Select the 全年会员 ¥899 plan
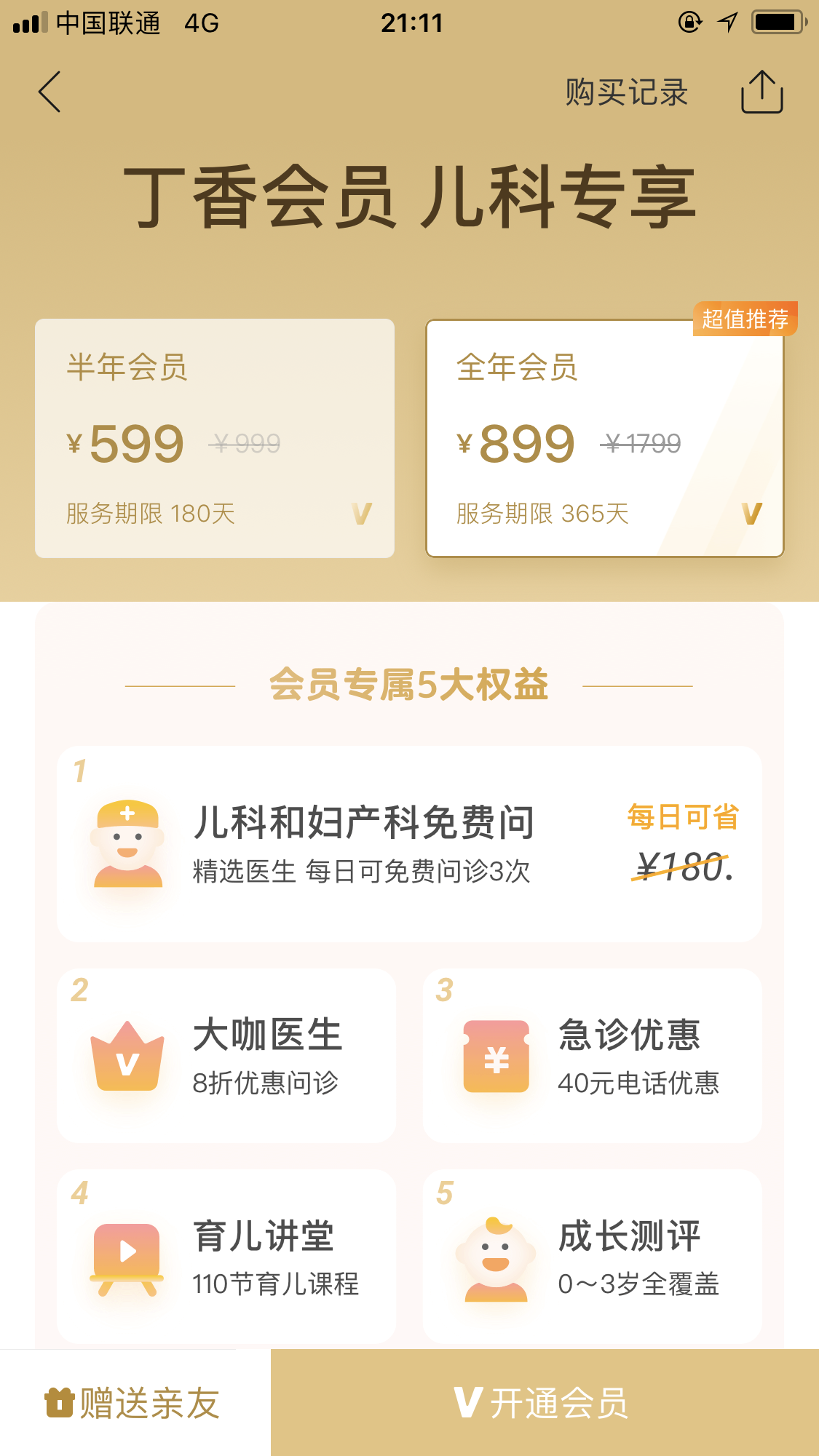Image resolution: width=819 pixels, height=1456 pixels. pos(604,438)
